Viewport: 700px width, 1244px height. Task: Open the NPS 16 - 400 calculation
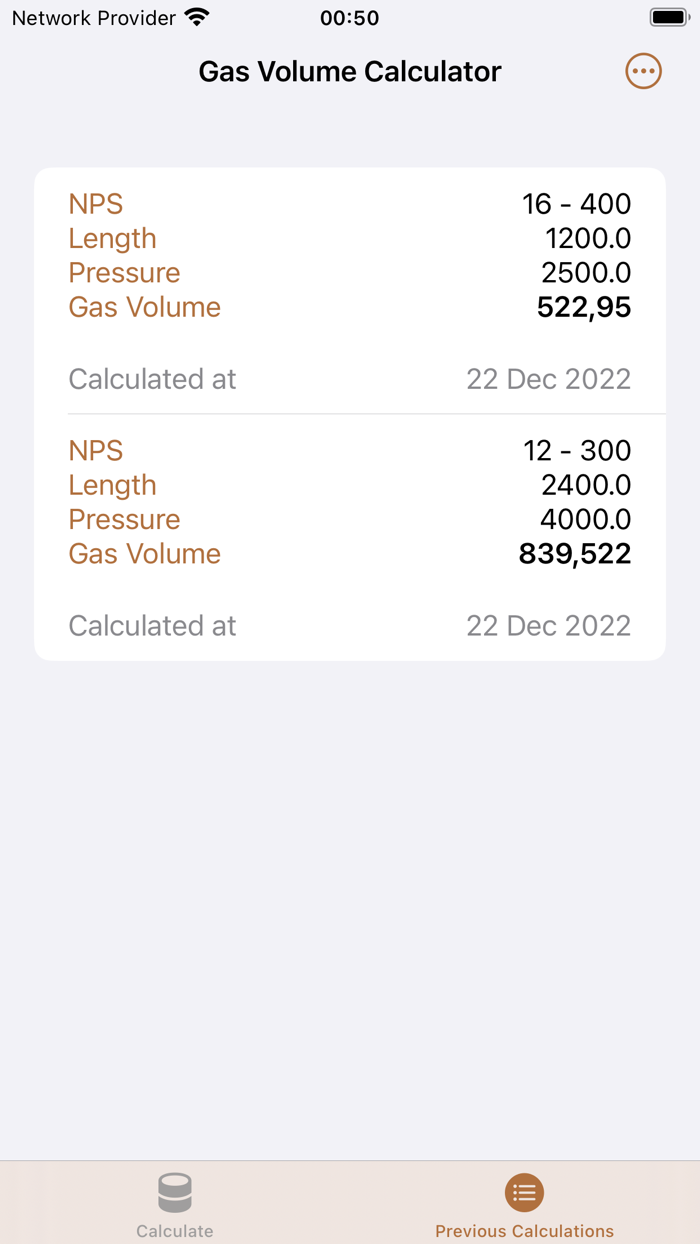click(350, 290)
